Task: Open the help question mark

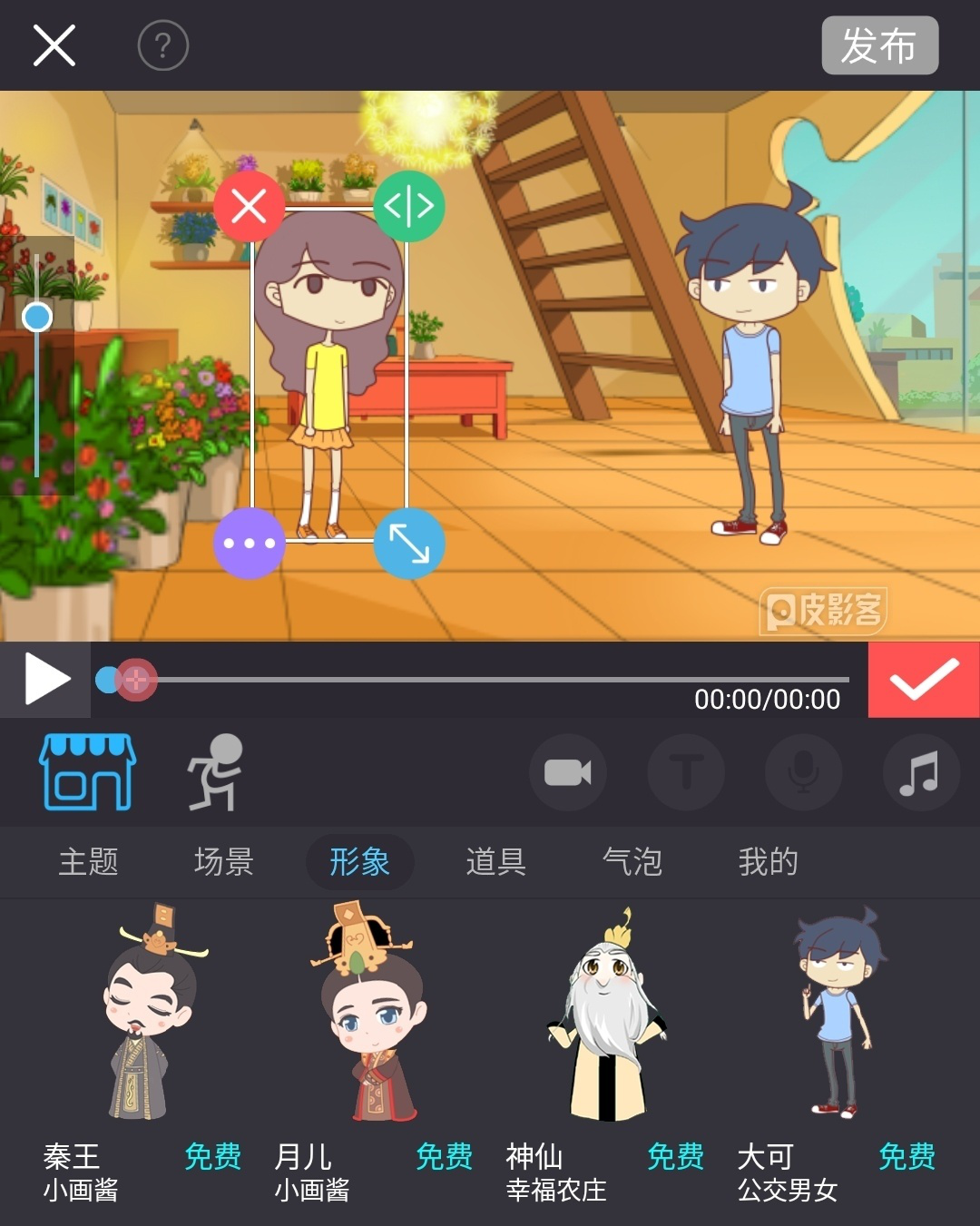Action: [162, 44]
